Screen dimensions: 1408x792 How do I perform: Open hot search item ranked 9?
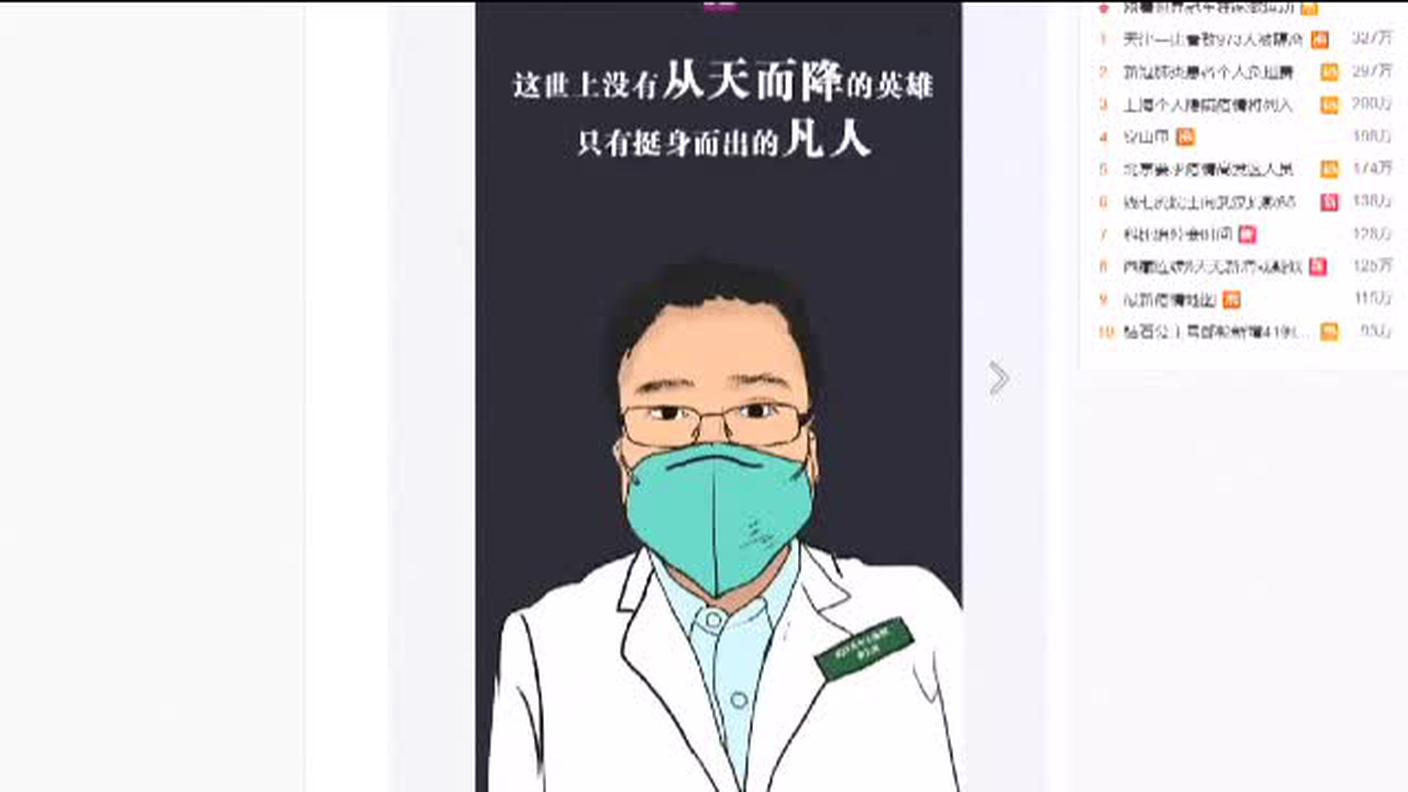click(1169, 299)
